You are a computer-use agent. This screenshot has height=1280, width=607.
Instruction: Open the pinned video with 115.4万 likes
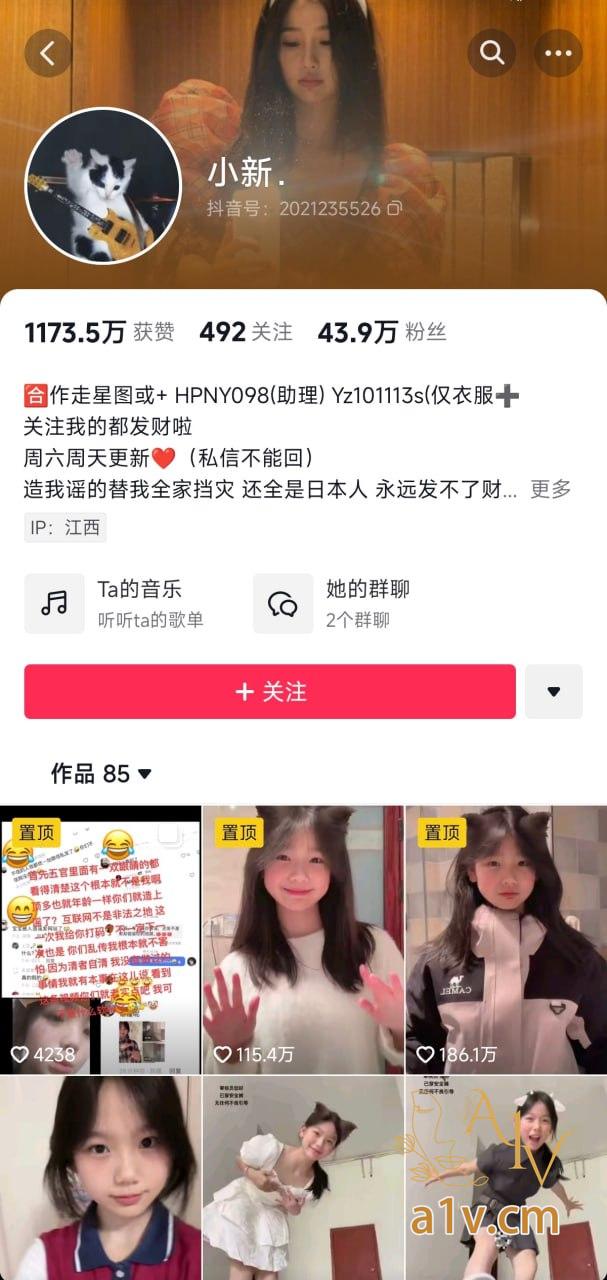[x=303, y=940]
